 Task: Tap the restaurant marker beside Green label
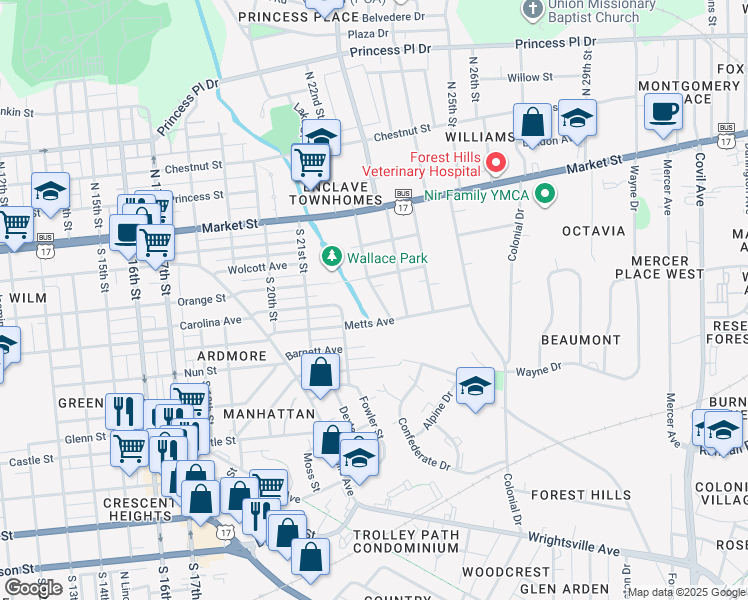125,413
